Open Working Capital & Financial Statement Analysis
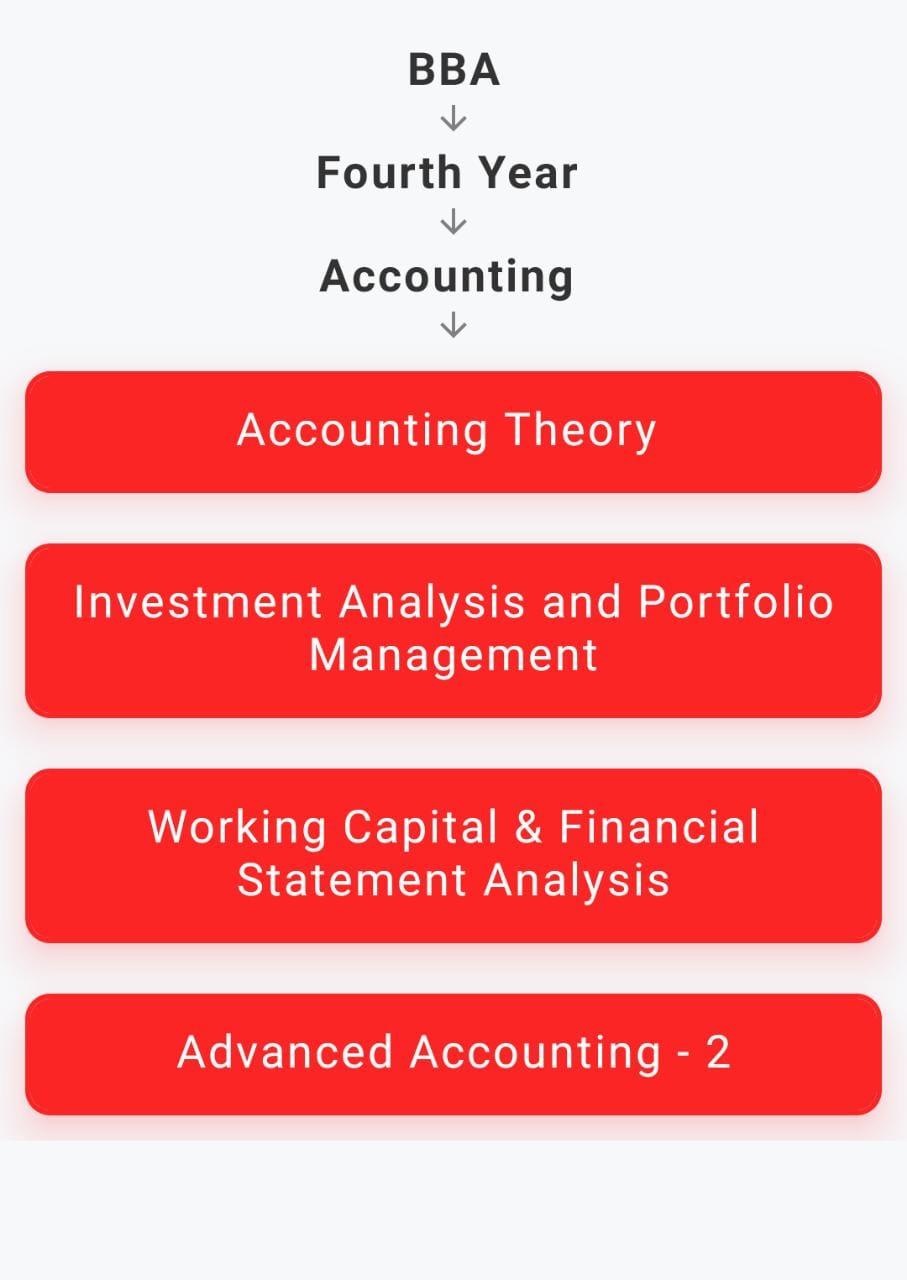 pos(453,855)
